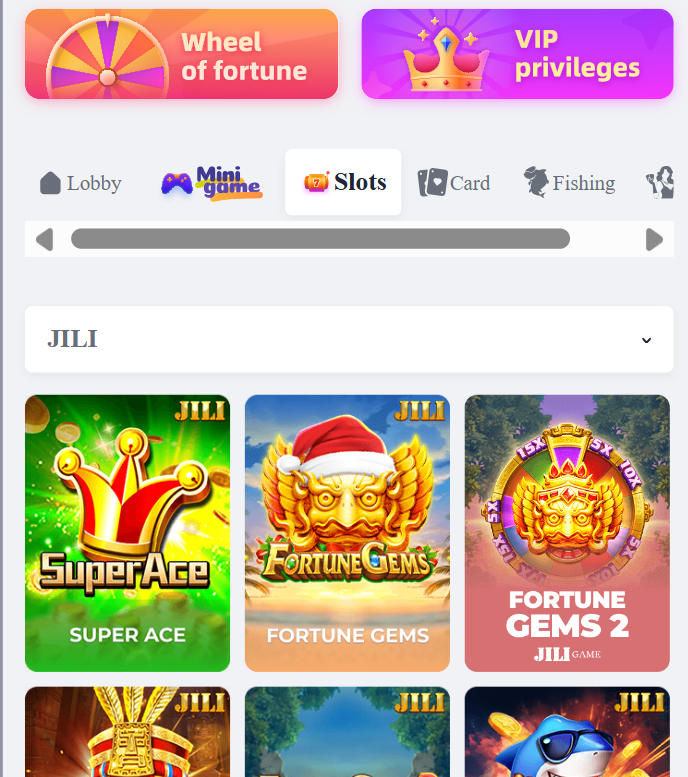This screenshot has width=688, height=777.
Task: Open the Fortune Gems game
Action: tap(347, 533)
